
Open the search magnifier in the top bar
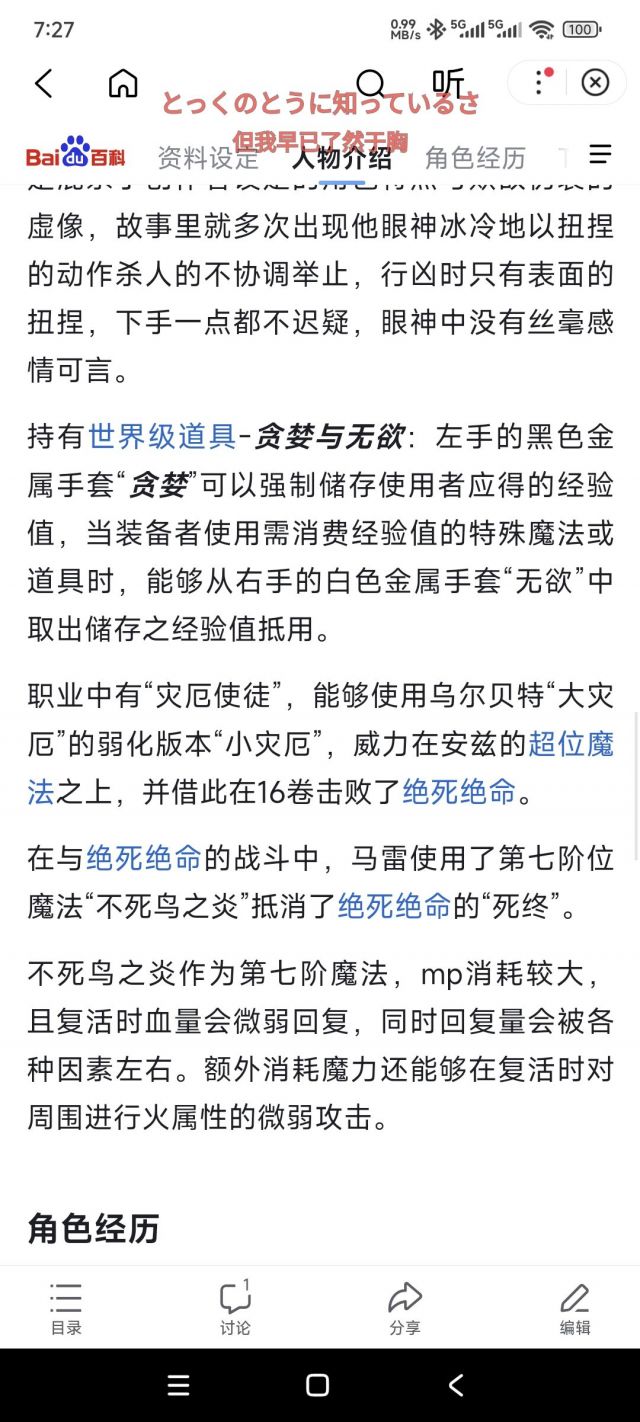point(370,83)
